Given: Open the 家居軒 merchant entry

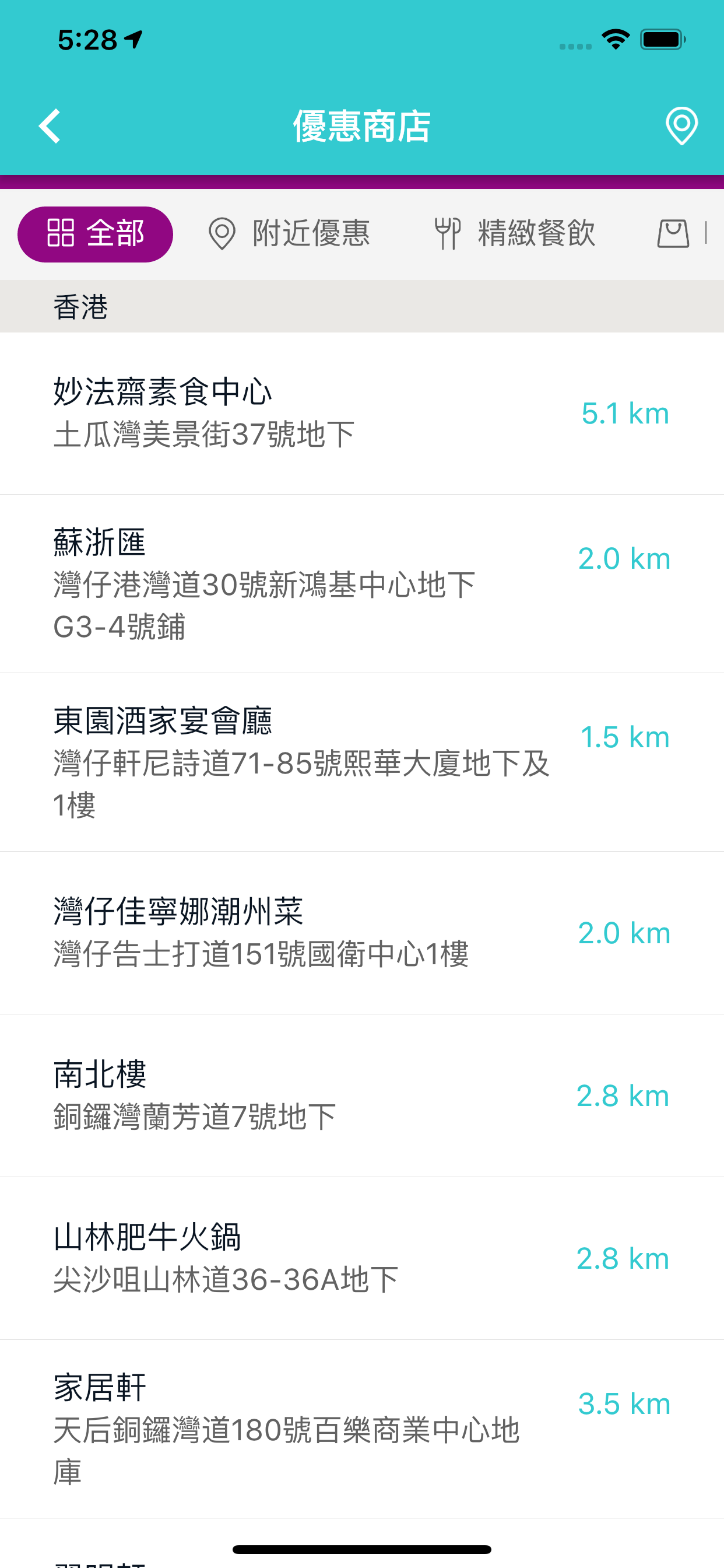Looking at the screenshot, I should 362,1429.
